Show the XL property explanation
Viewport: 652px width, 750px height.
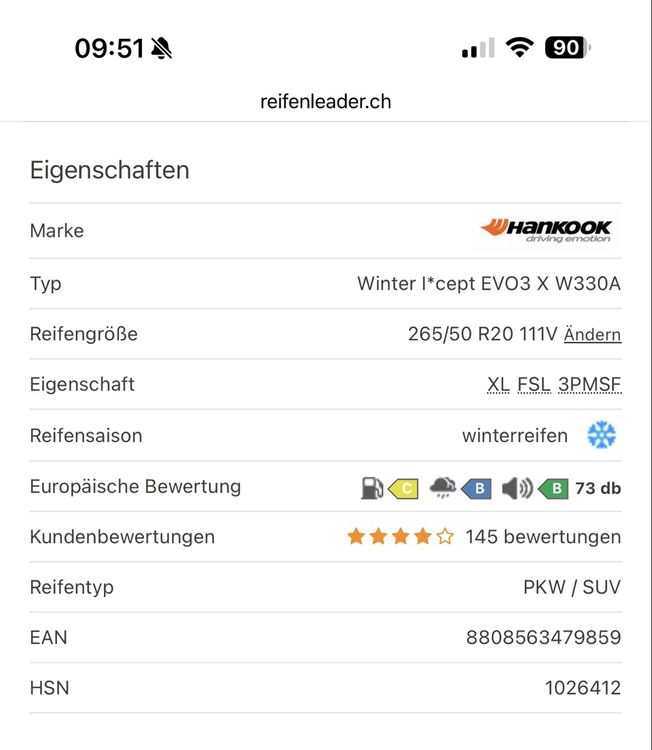[x=498, y=385]
